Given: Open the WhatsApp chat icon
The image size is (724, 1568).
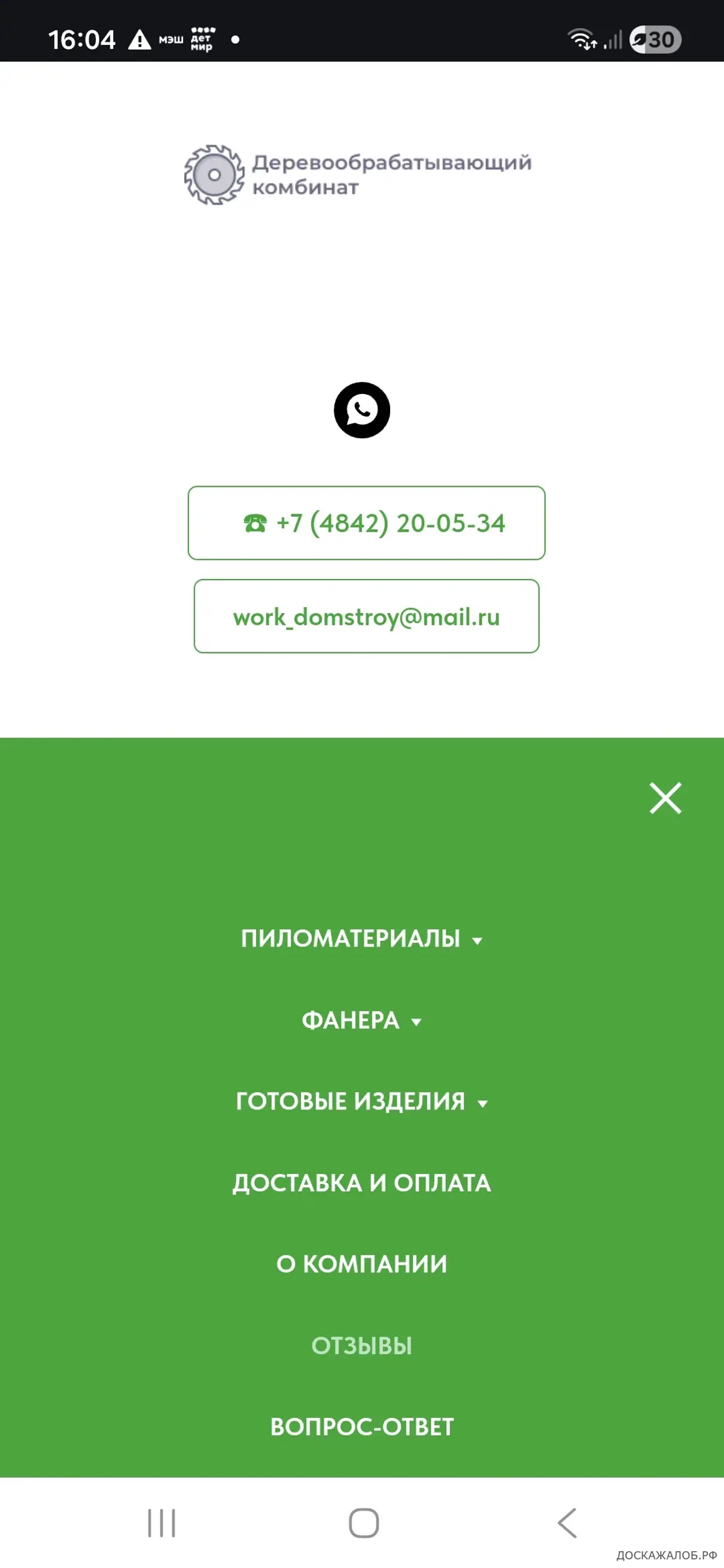Looking at the screenshot, I should click(x=361, y=410).
